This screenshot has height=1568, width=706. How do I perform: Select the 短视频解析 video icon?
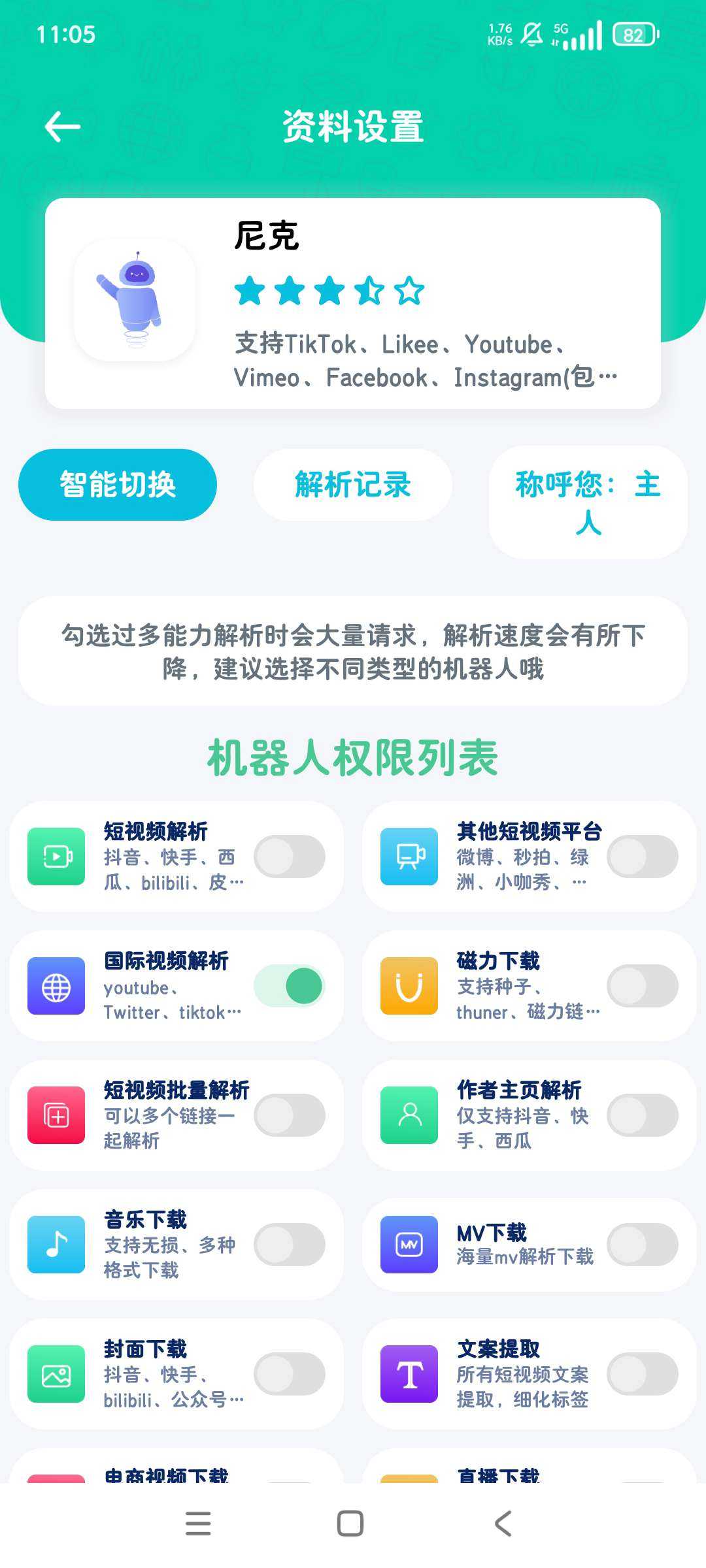pos(56,857)
